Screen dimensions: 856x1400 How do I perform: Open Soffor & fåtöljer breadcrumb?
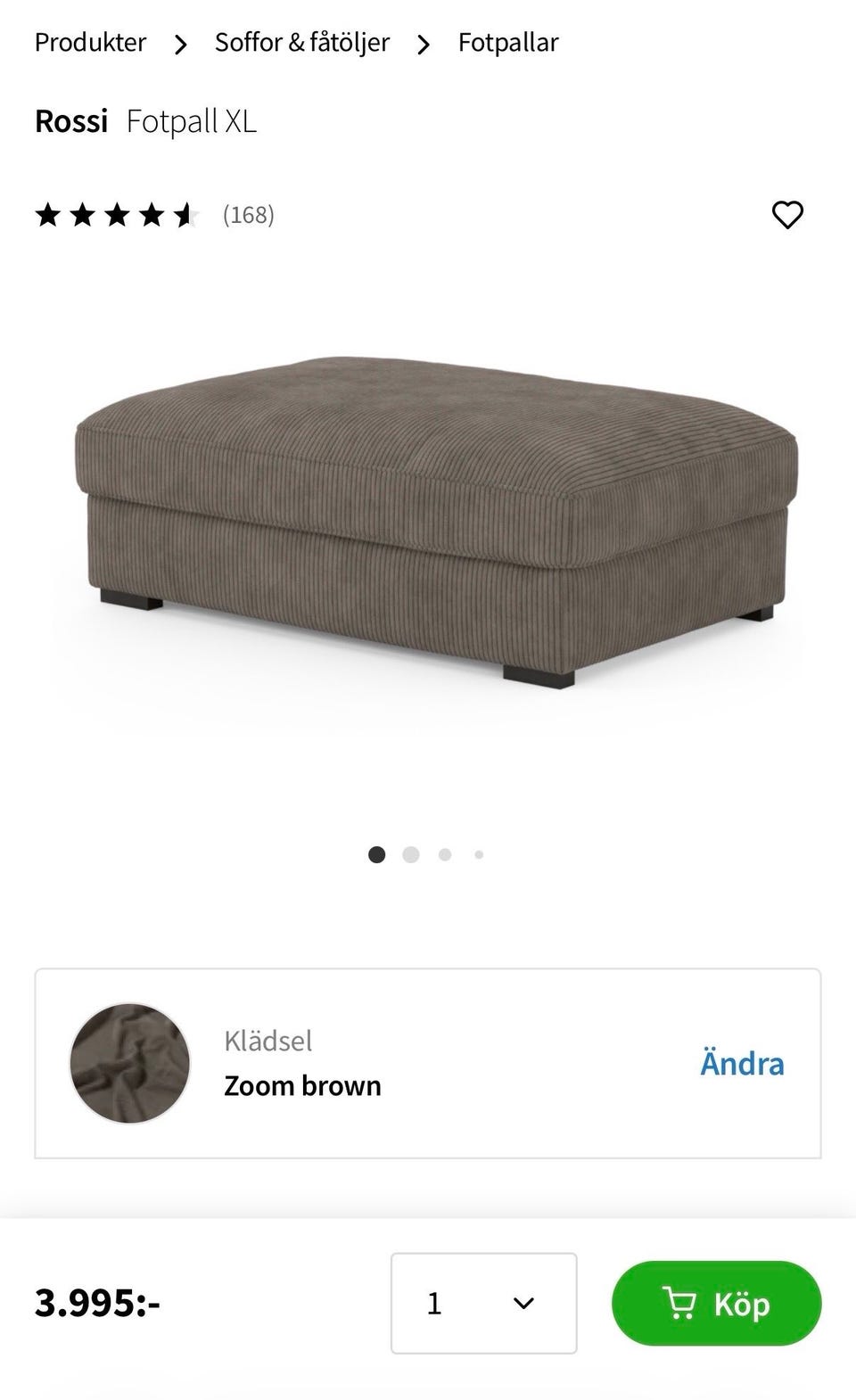pyautogui.click(x=302, y=42)
